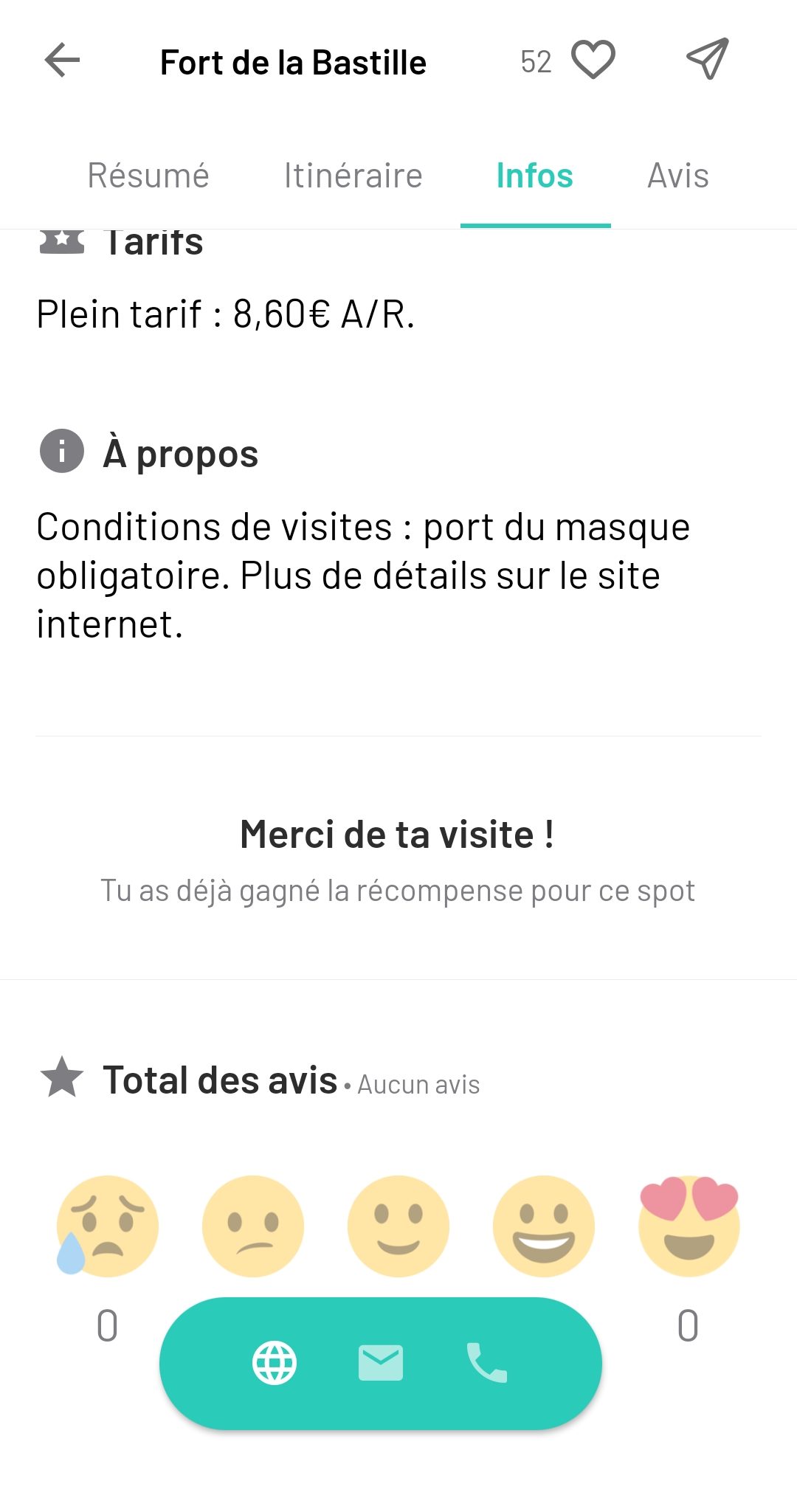The image size is (797, 1512).
Task: Choose the slightly unhappy face rating
Action: coord(253,1226)
